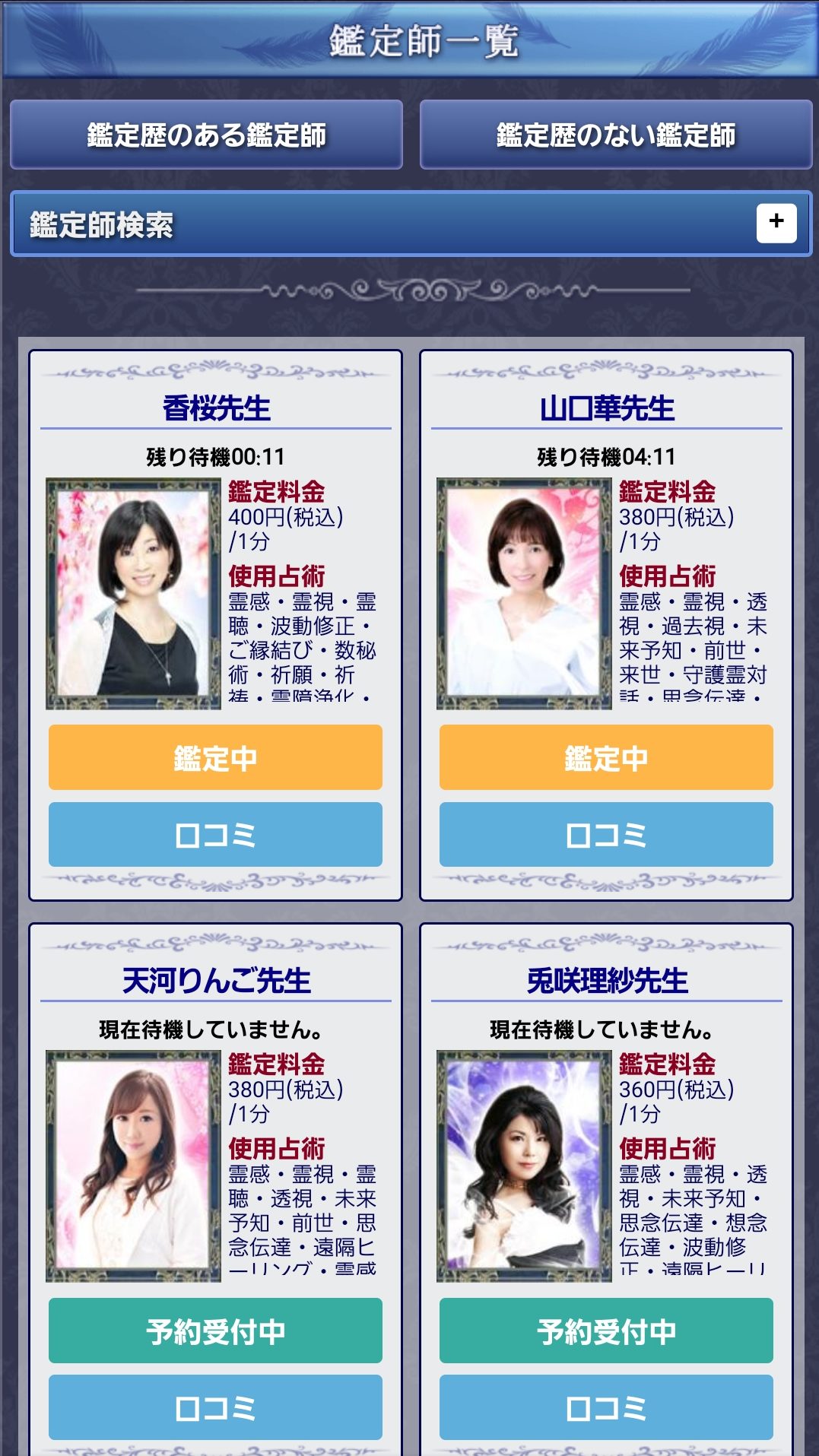Expand the 鑑定師検索 panel
This screenshot has height=1456, width=819.
(776, 222)
